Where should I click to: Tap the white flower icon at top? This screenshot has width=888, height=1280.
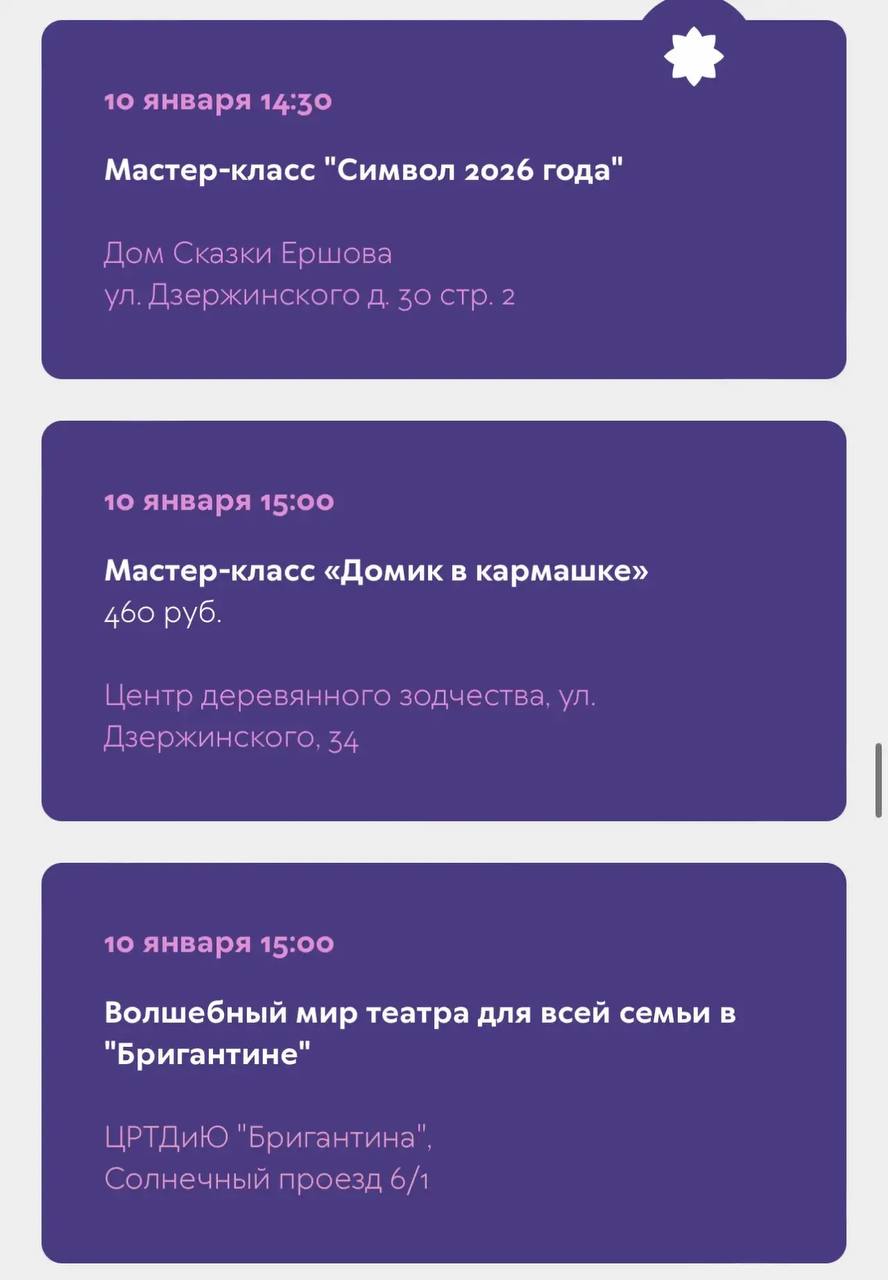[693, 56]
